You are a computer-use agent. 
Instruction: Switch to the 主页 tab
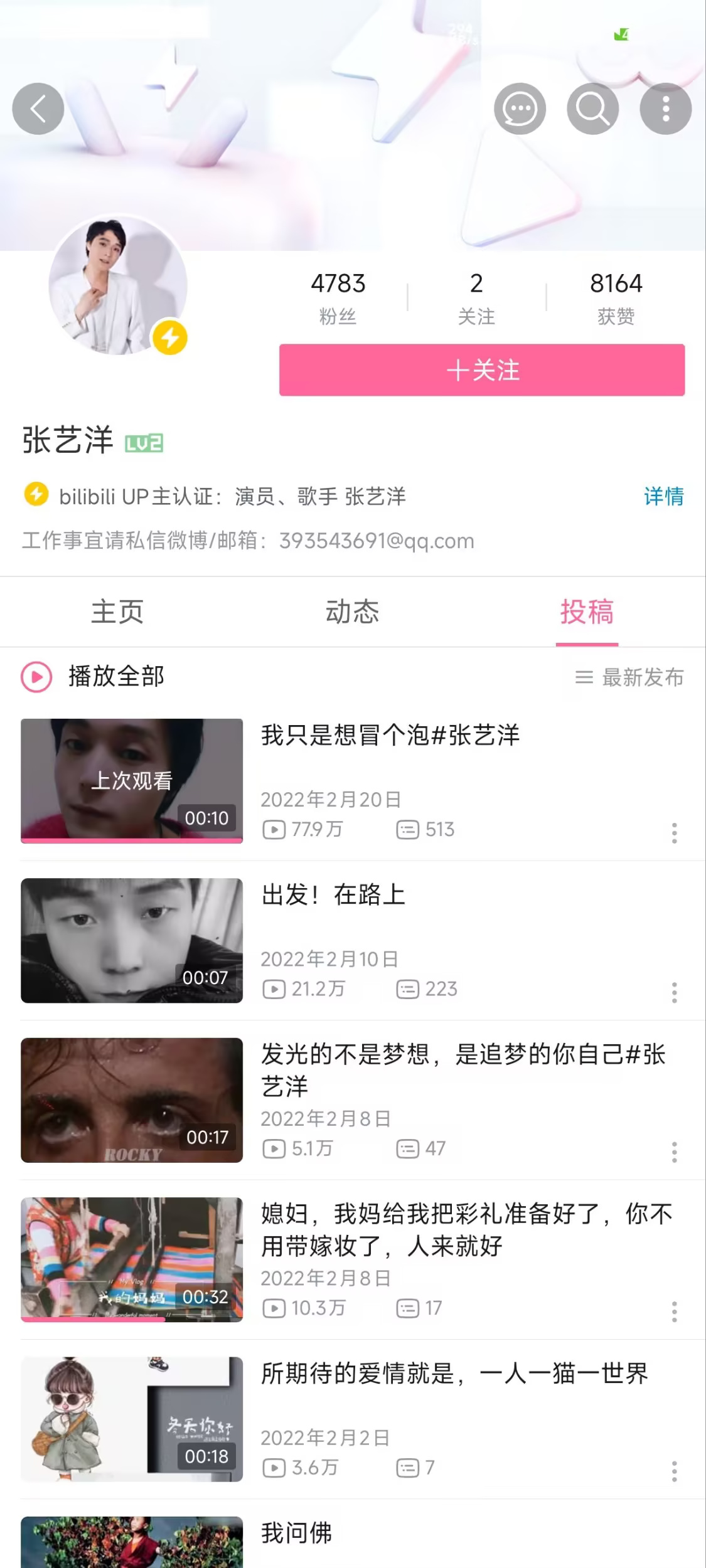coord(117,612)
